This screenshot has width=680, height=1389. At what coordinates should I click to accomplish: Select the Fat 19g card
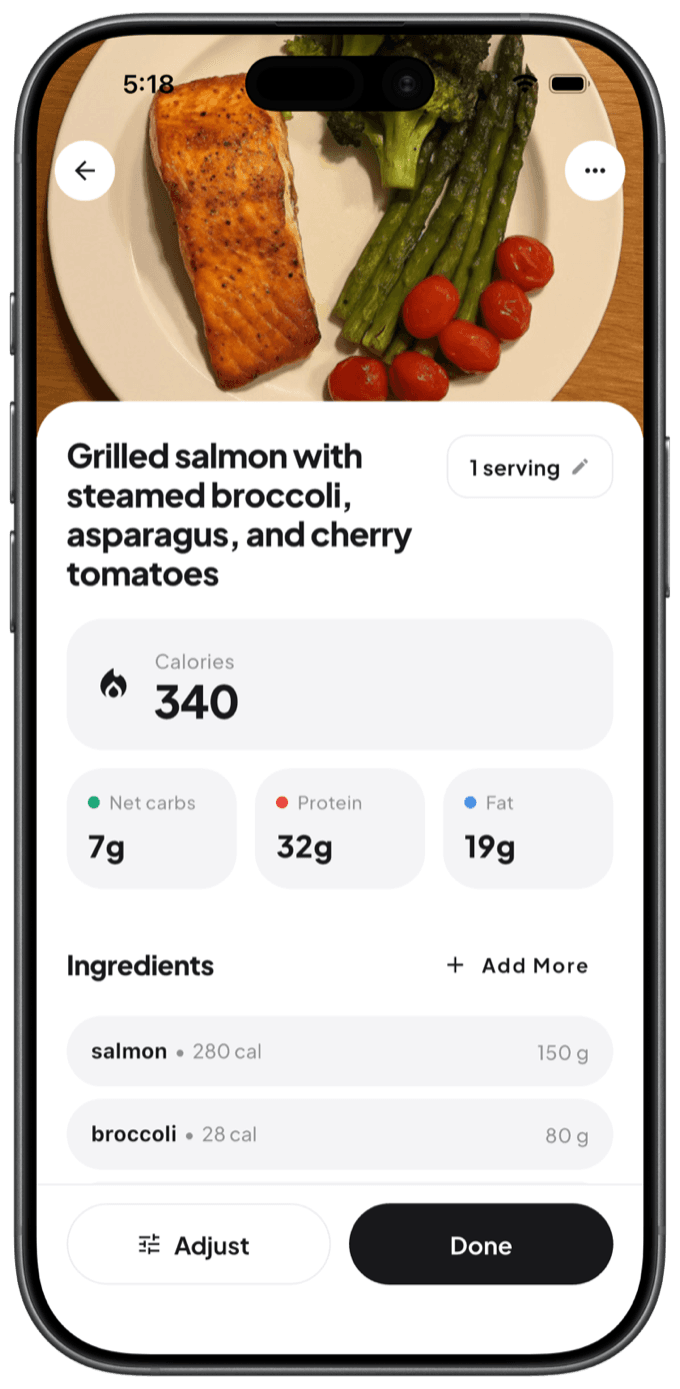click(x=528, y=829)
